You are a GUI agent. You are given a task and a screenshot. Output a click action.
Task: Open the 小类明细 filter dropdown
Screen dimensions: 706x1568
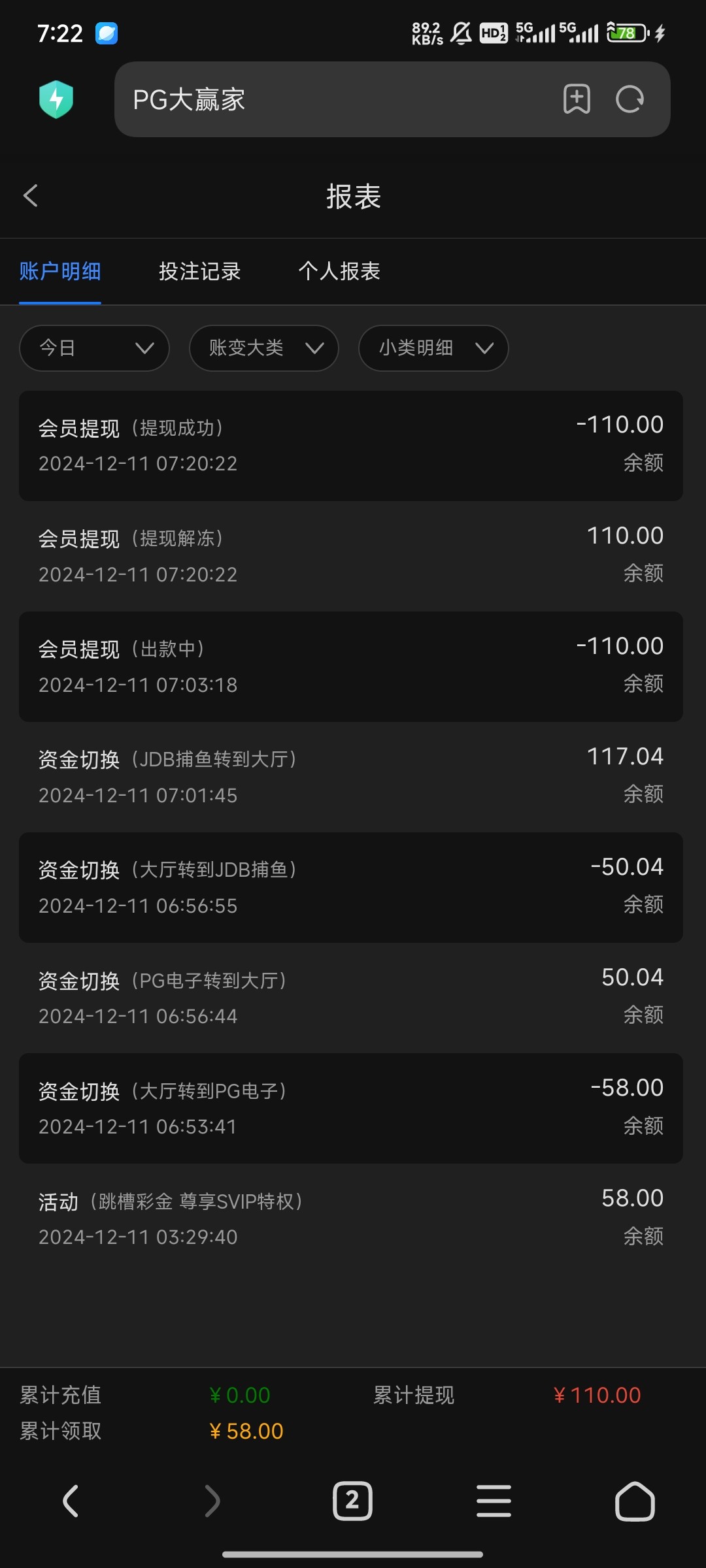coord(433,348)
